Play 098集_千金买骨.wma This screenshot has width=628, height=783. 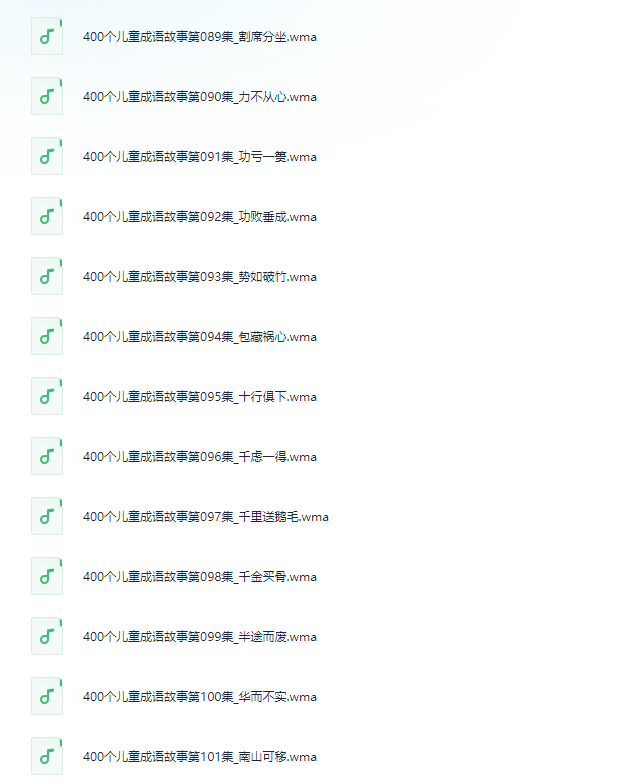click(200, 577)
